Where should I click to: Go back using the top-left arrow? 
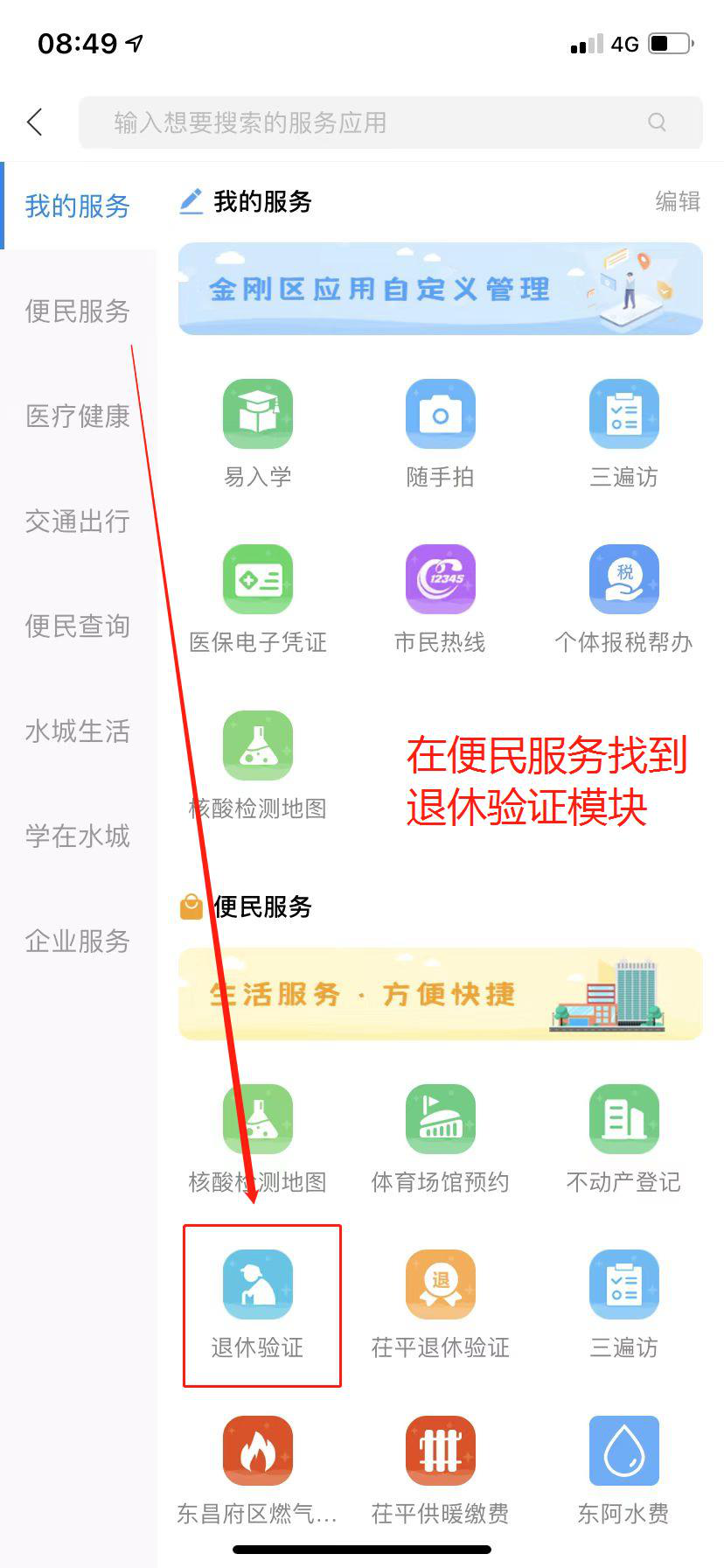coord(35,122)
